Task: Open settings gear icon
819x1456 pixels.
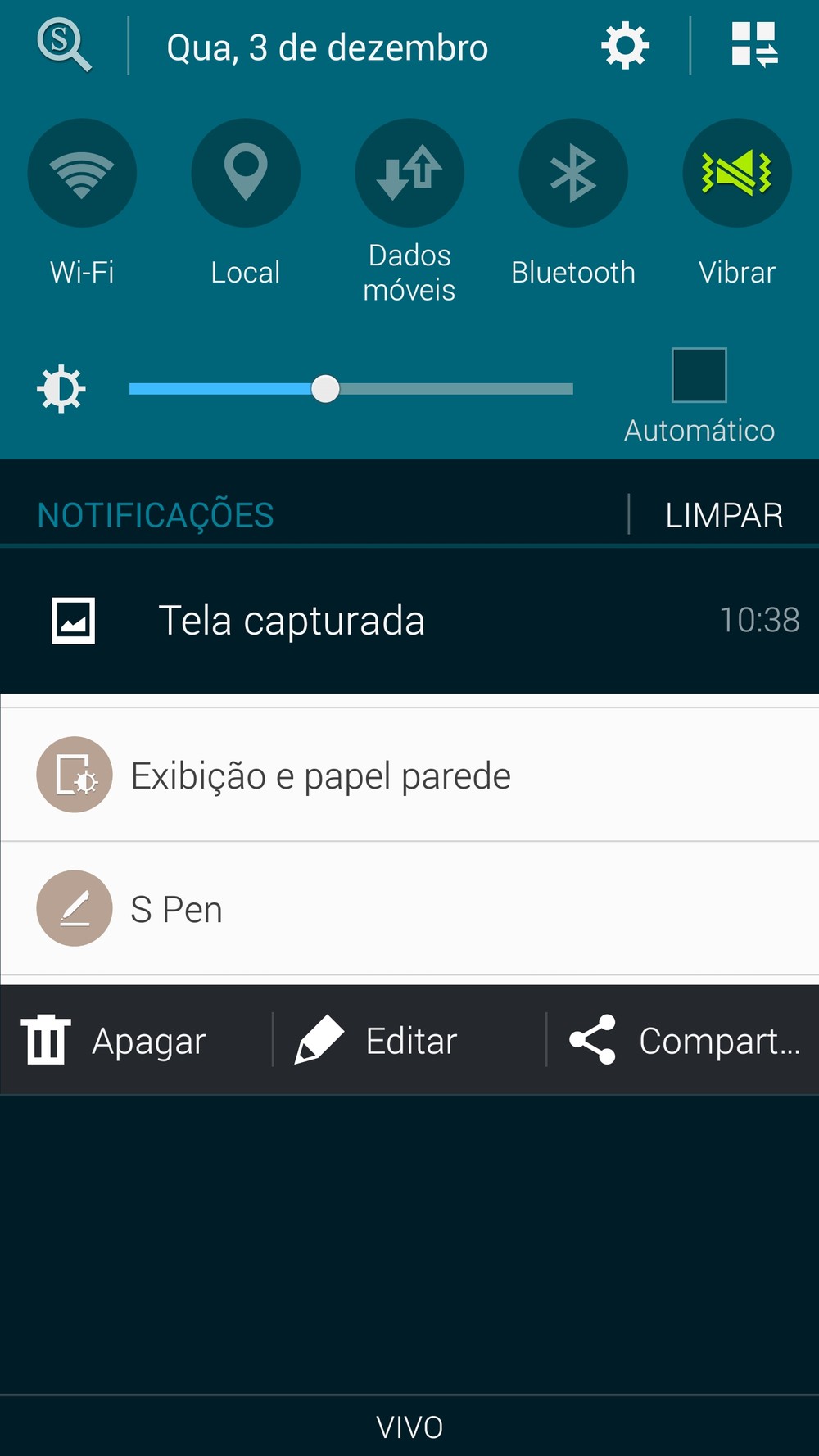Action: [x=625, y=46]
